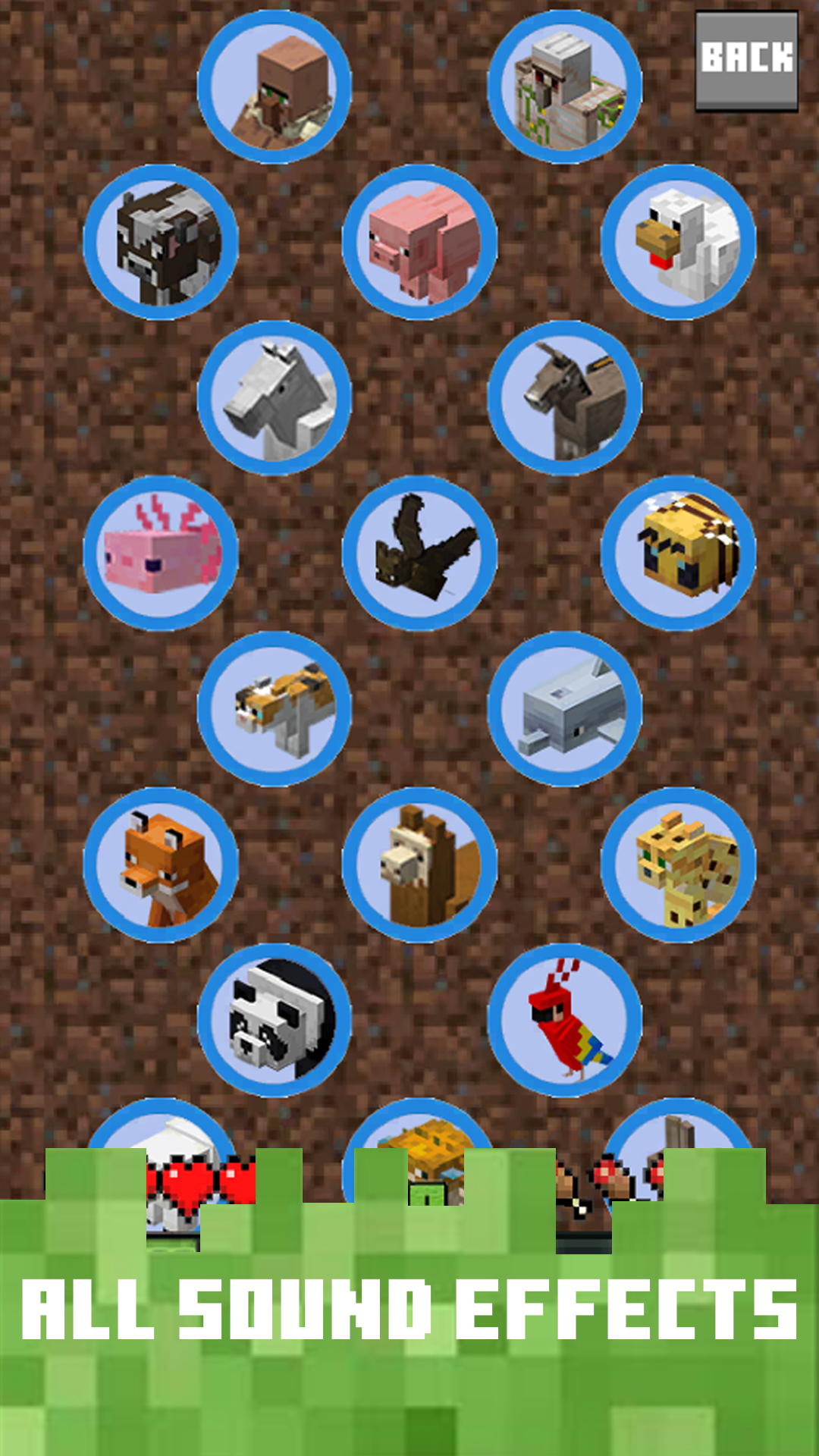The image size is (819, 1456).
Task: Play the chicken sound
Action: coord(679,242)
